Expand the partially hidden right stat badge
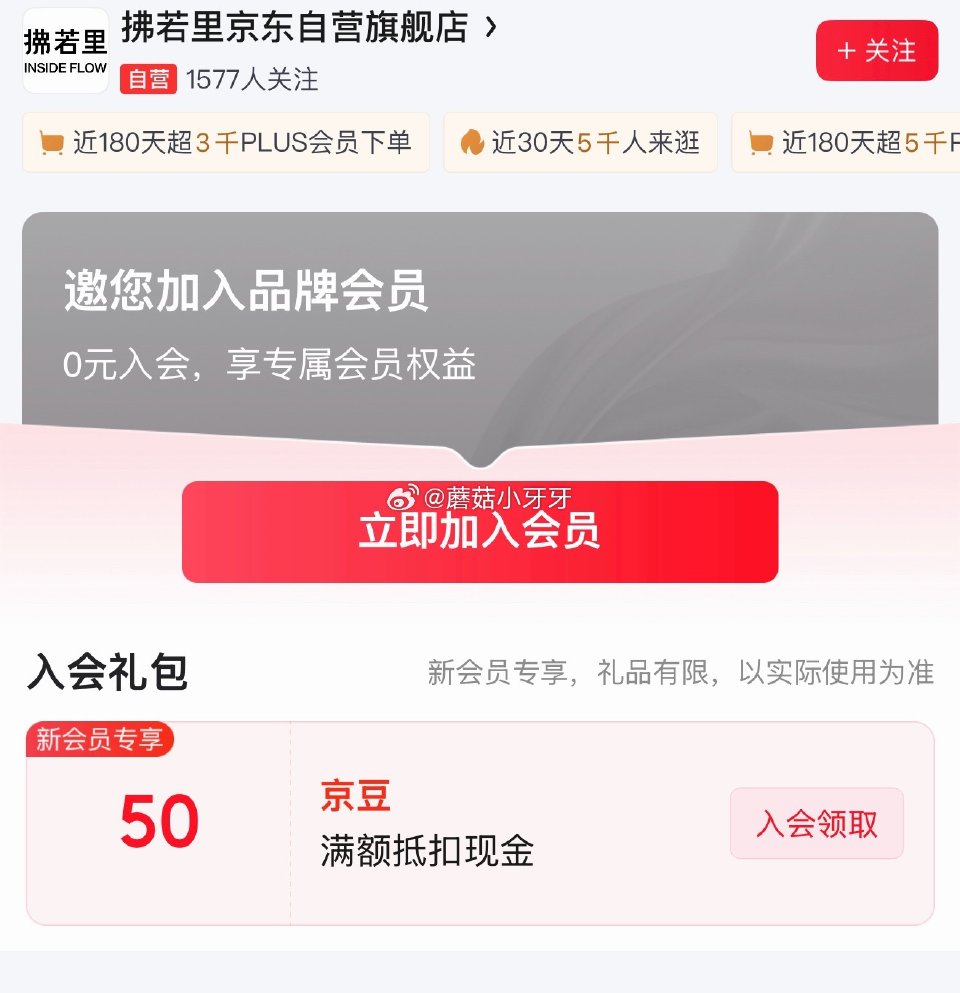This screenshot has height=993, width=960. click(x=850, y=145)
